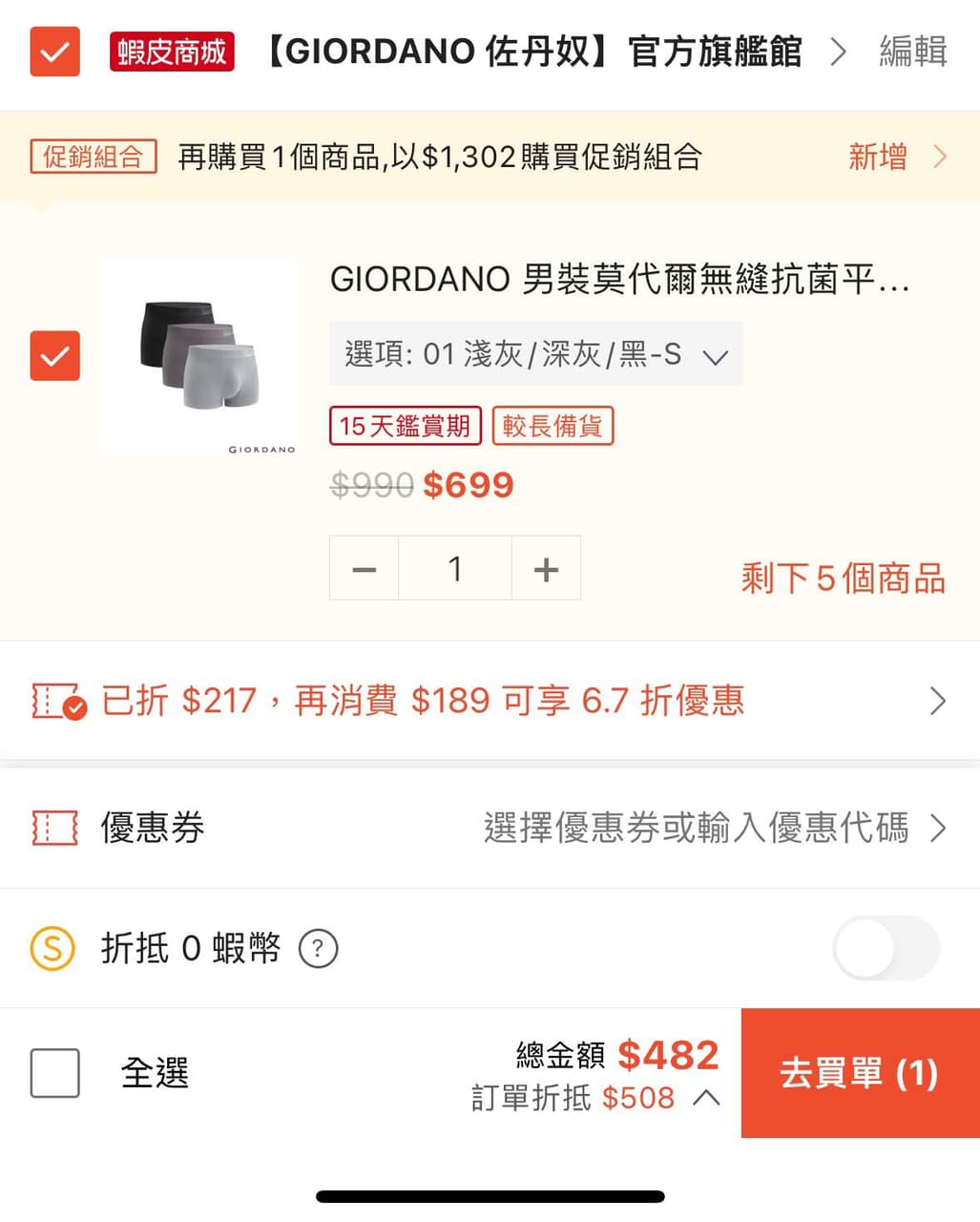
Task: Tap the 去買單 (1) checkout button
Action: [858, 1073]
